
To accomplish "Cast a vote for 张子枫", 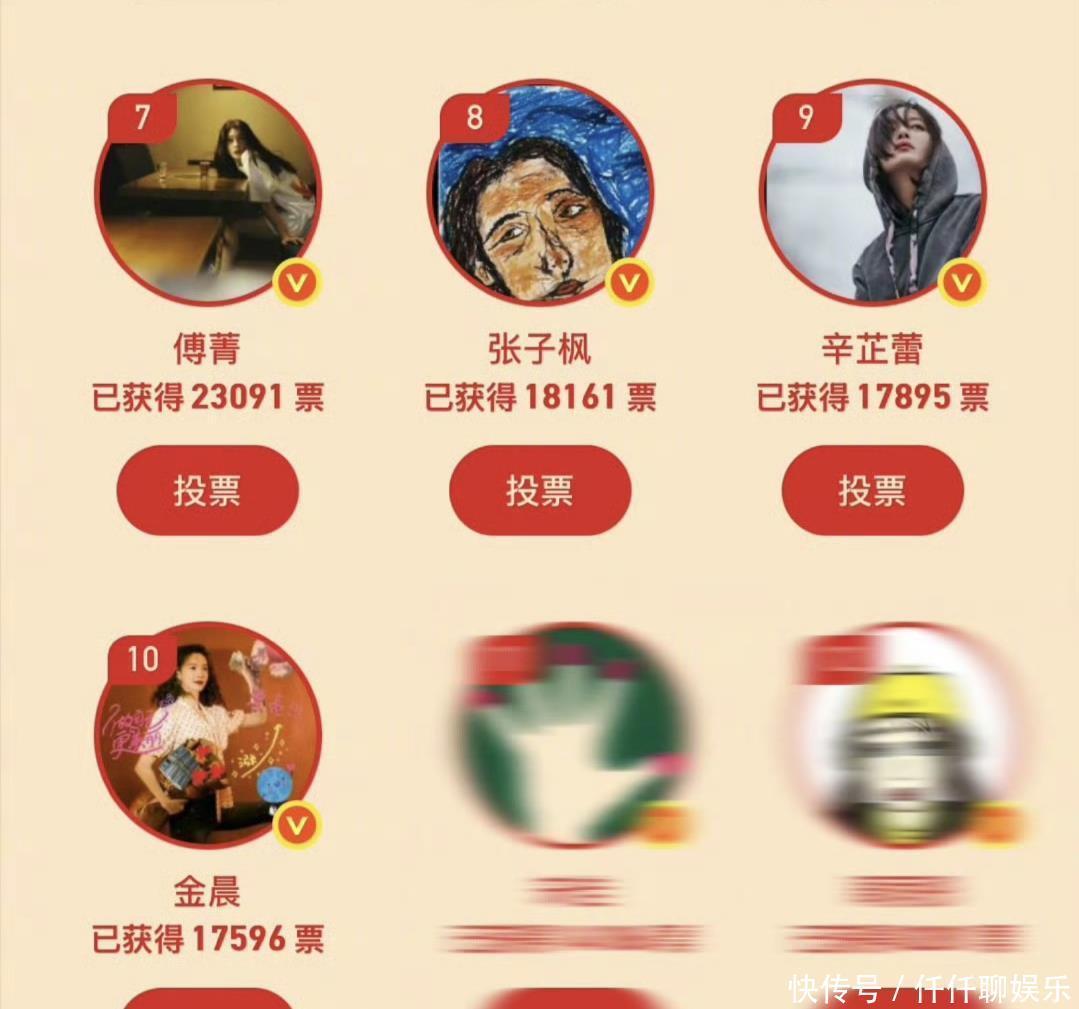I will coord(539,490).
